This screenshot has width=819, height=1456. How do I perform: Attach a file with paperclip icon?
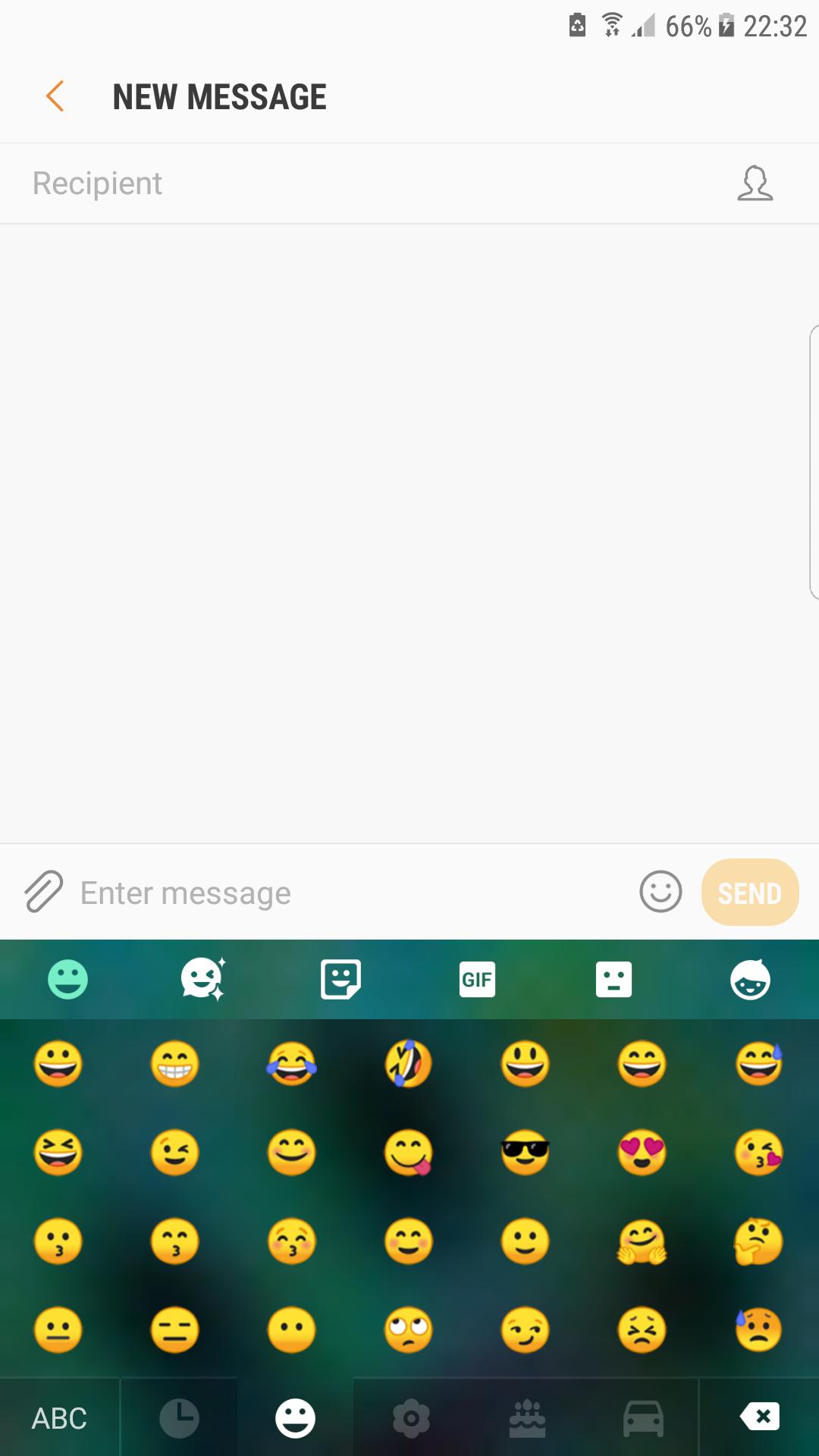pyautogui.click(x=43, y=892)
